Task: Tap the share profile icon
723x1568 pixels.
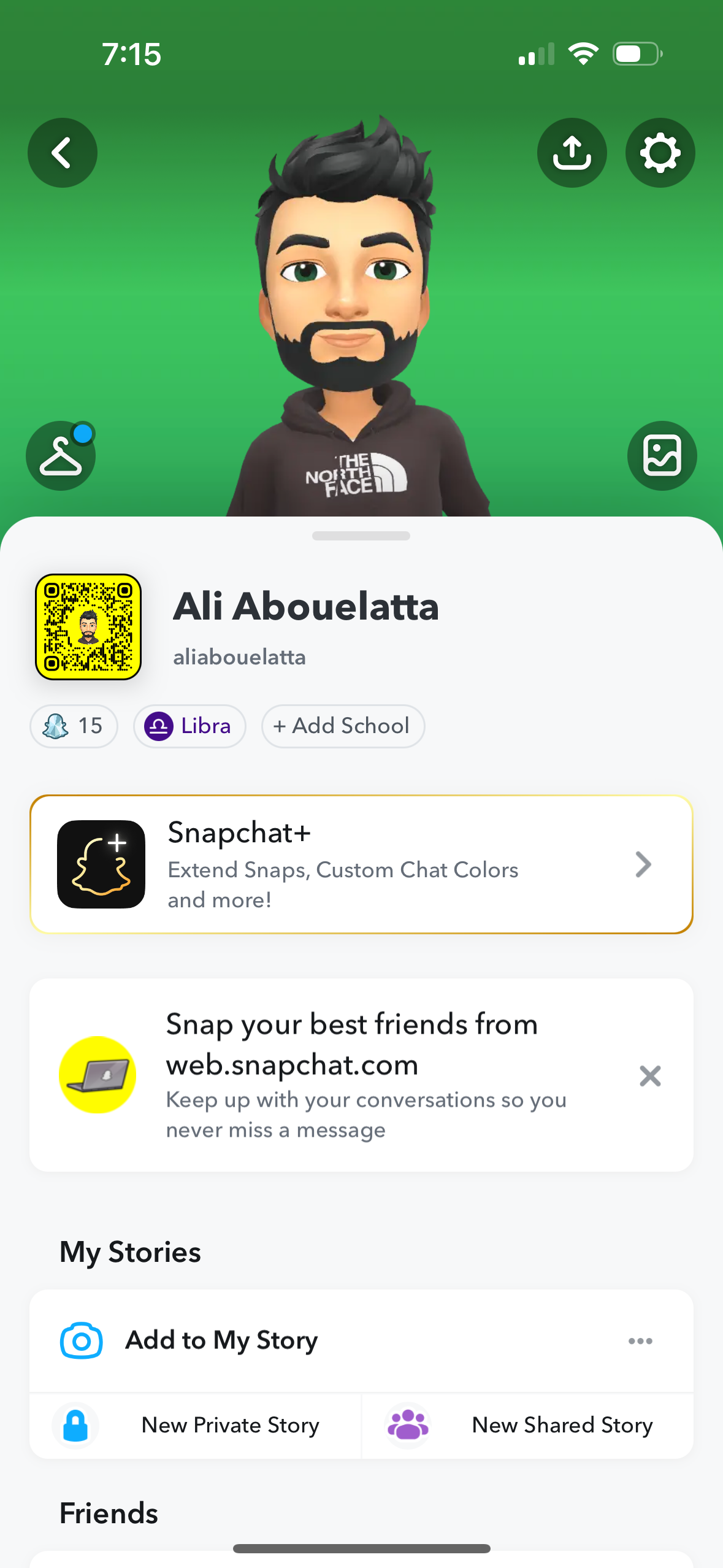Action: (x=572, y=152)
